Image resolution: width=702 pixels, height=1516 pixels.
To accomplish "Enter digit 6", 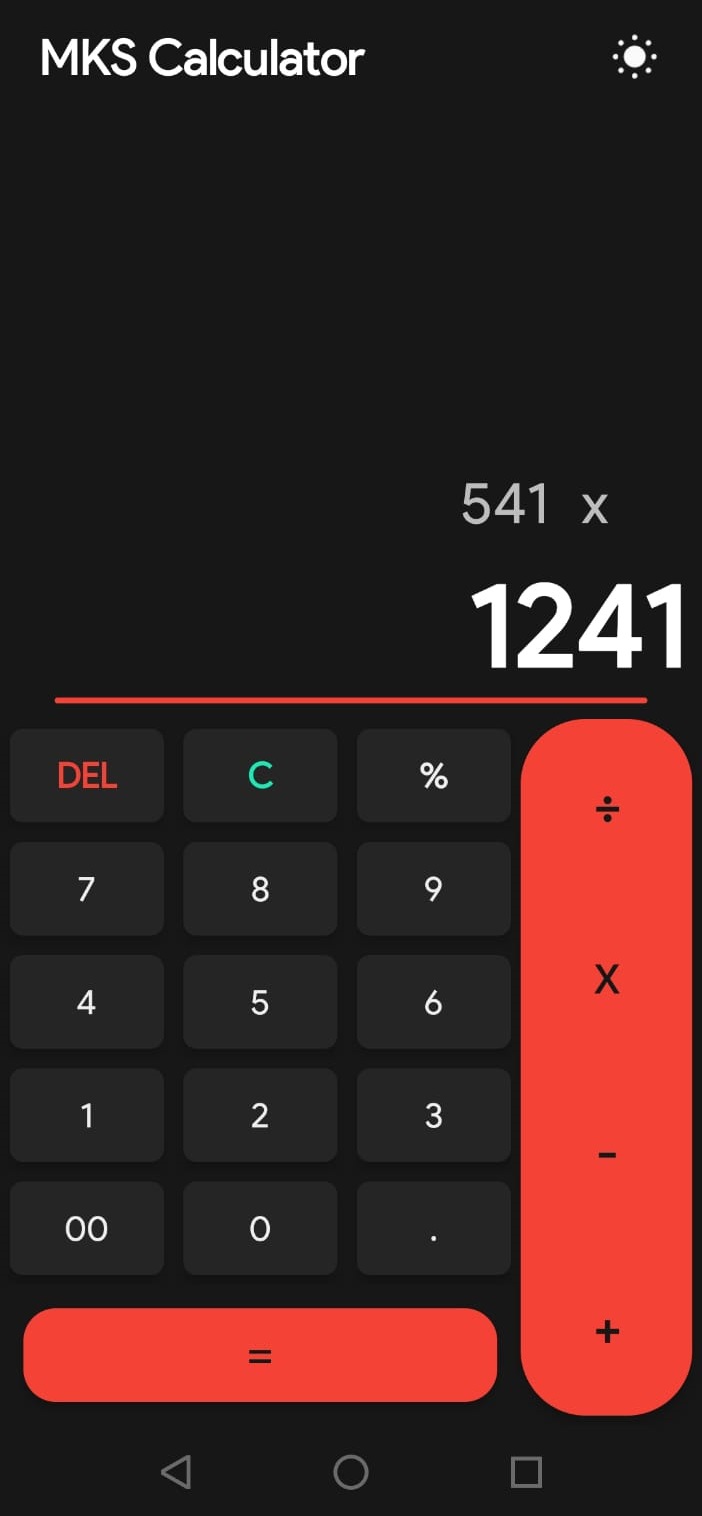I will pos(433,1002).
